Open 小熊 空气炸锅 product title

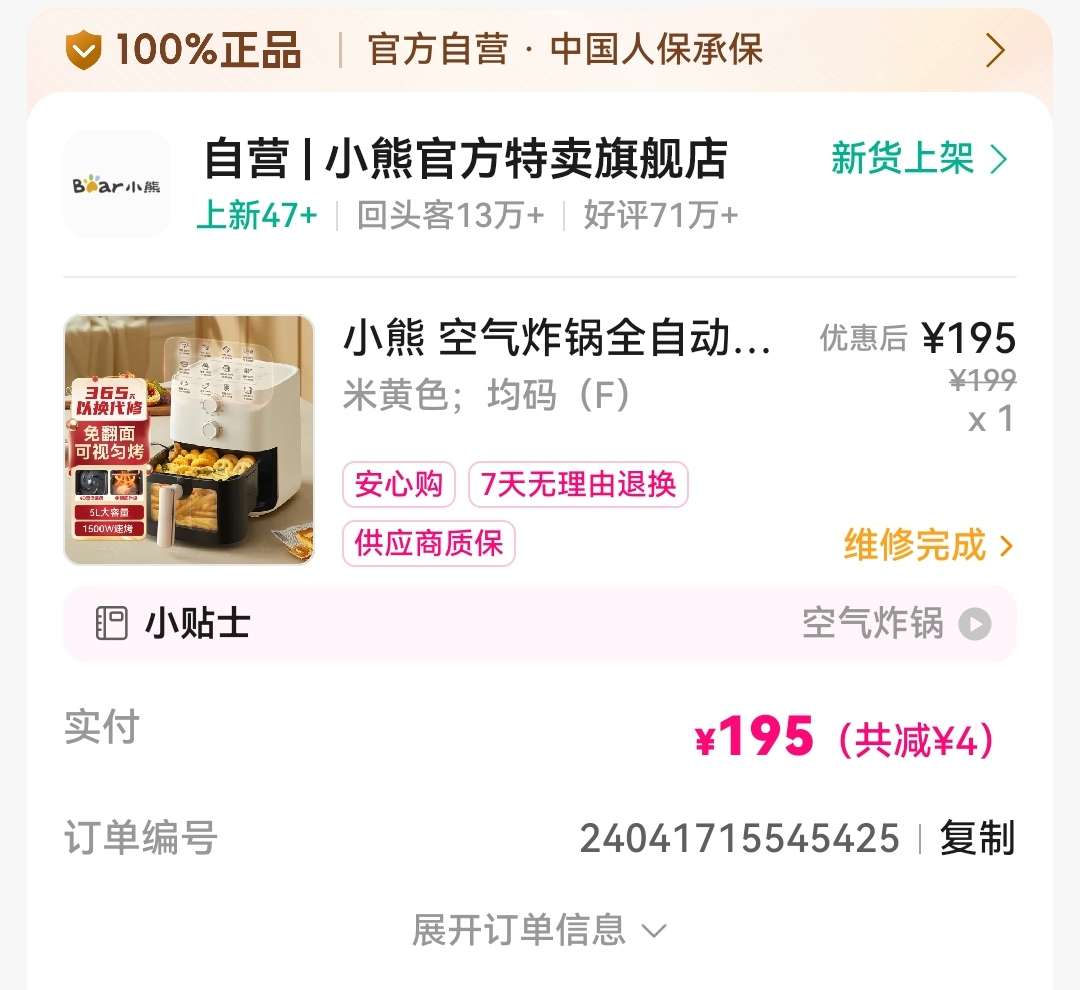[557, 340]
